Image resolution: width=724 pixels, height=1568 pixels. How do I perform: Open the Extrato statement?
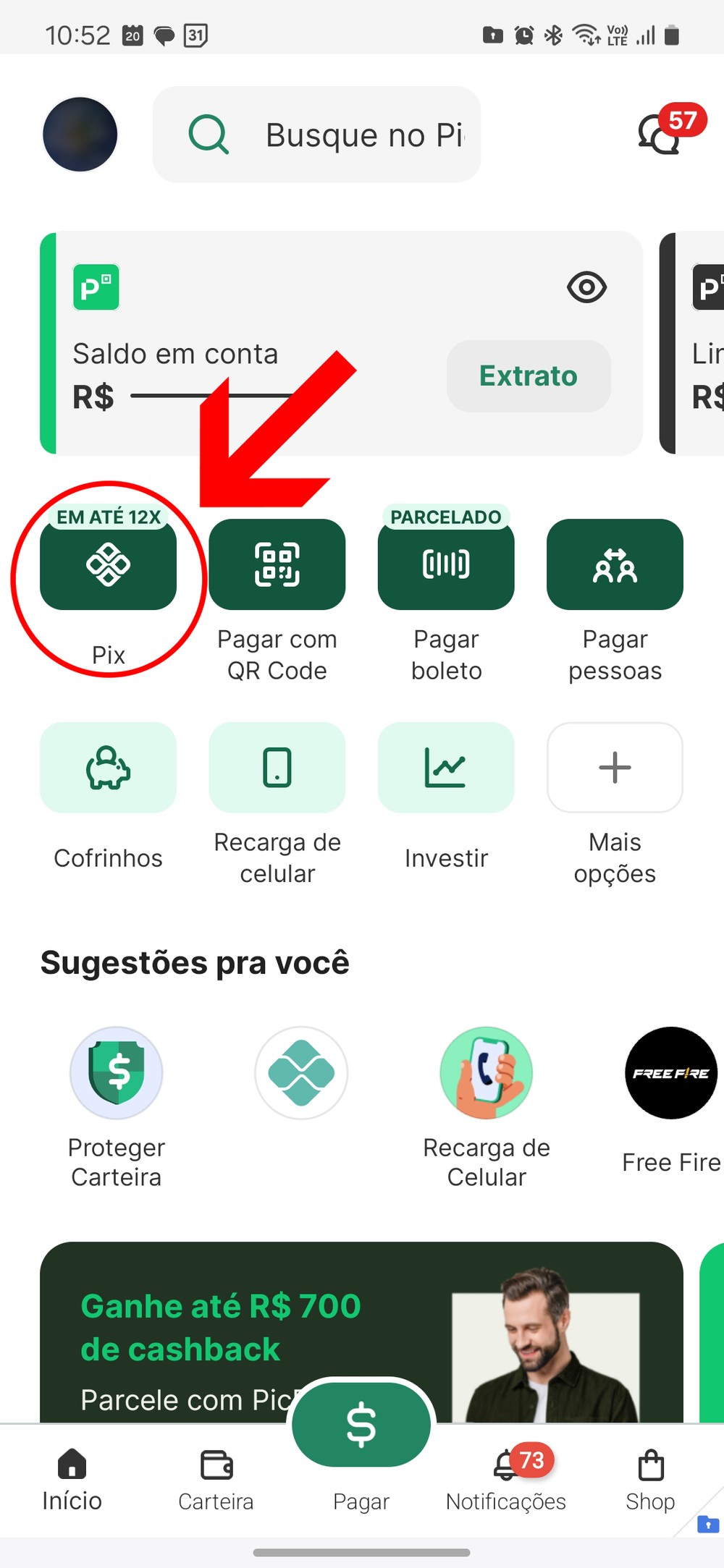(529, 376)
